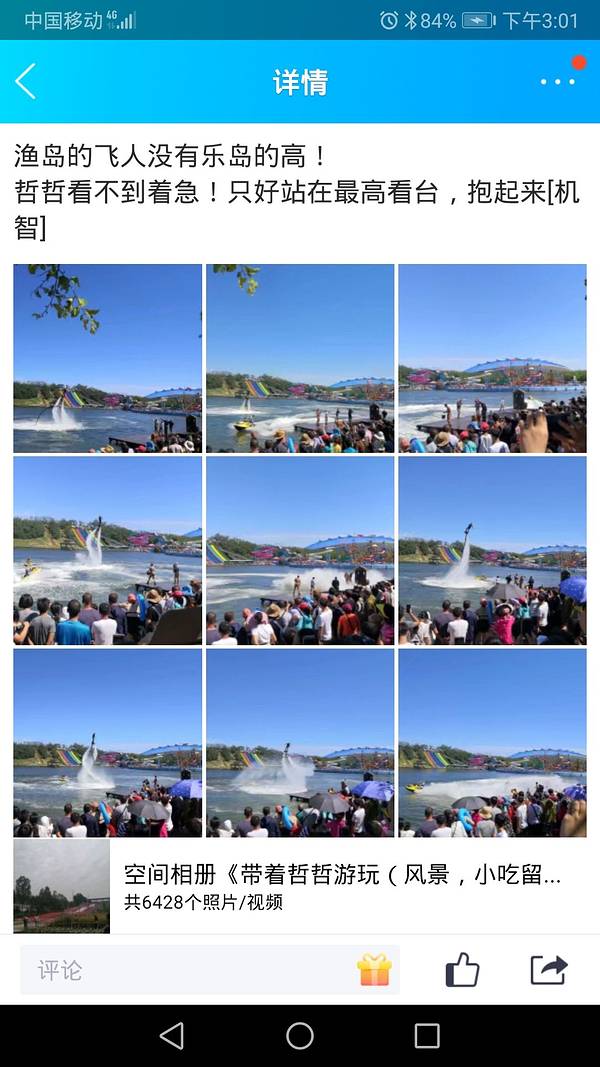Screen dimensions: 600x1067
Task: Open the three-dot overflow menu
Action: 557,81
